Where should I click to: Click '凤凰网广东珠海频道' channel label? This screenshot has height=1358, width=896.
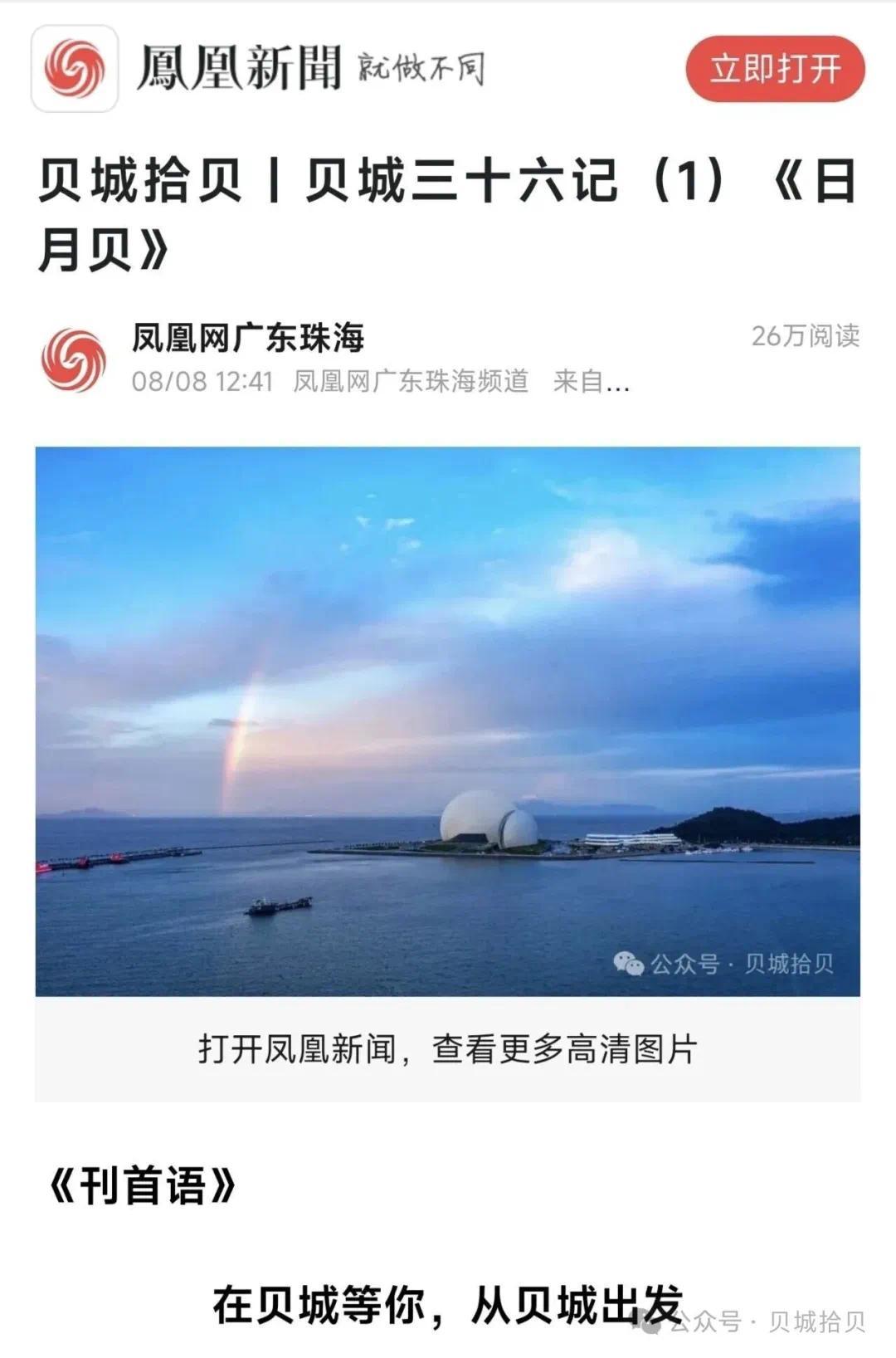411,383
